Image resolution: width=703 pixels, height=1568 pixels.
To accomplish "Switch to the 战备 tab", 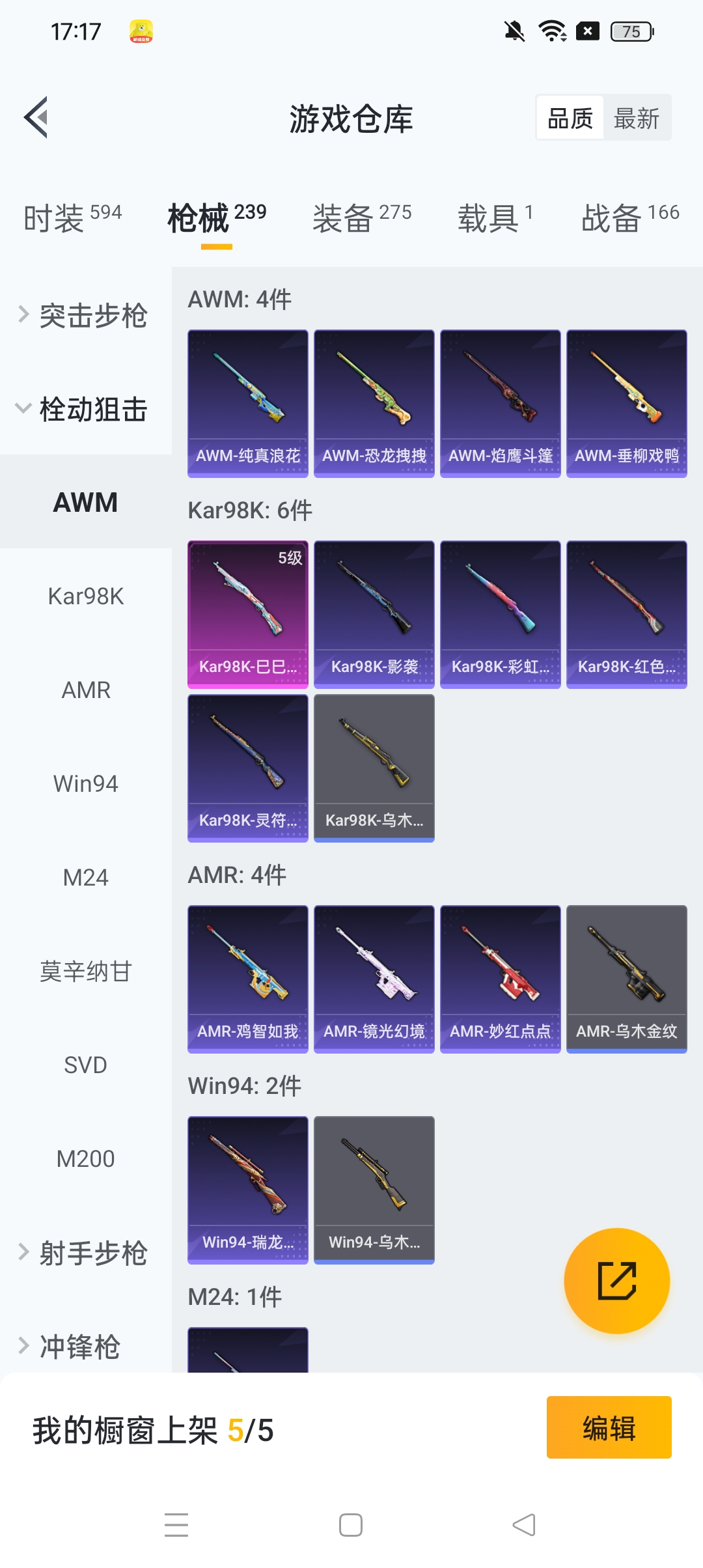I will pos(629,218).
